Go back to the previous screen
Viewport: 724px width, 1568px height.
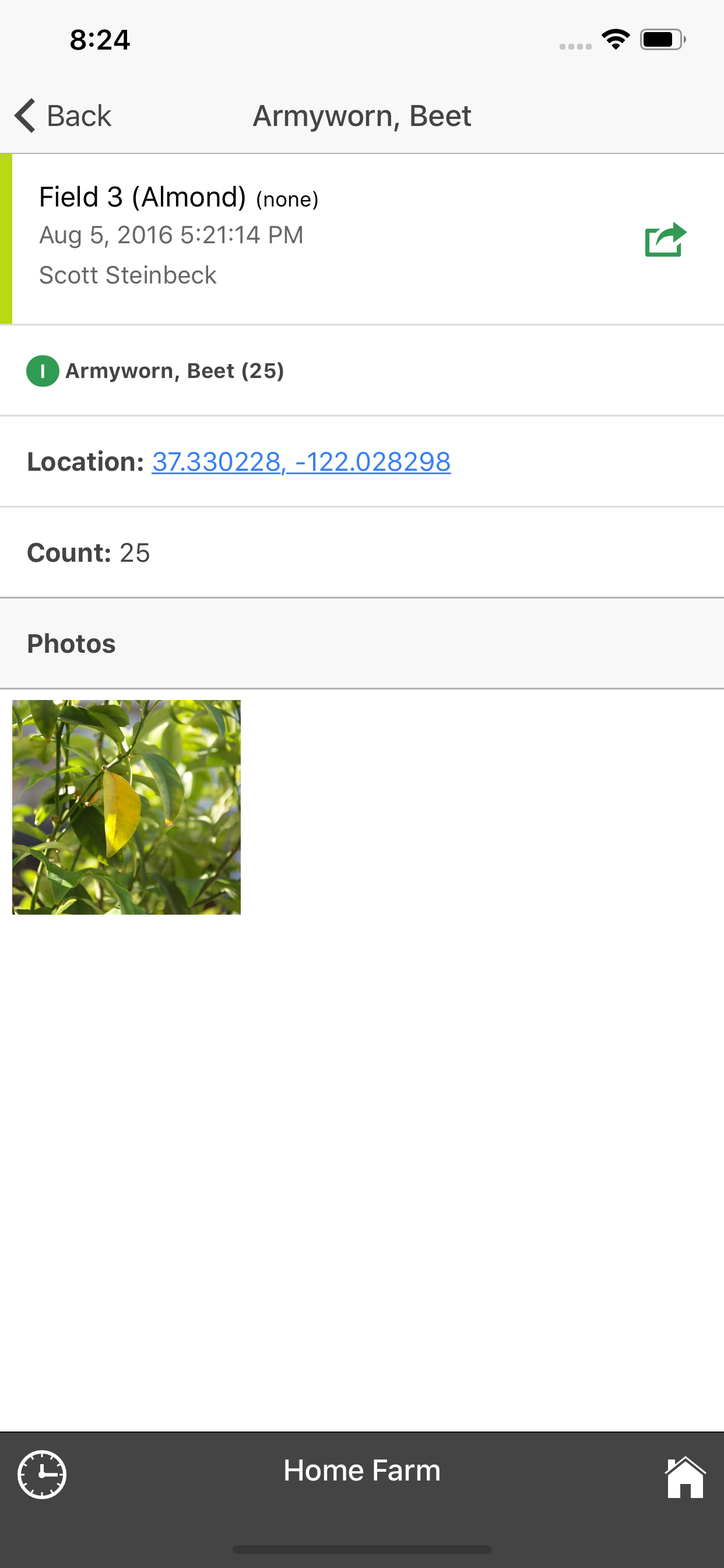pyautogui.click(x=64, y=116)
